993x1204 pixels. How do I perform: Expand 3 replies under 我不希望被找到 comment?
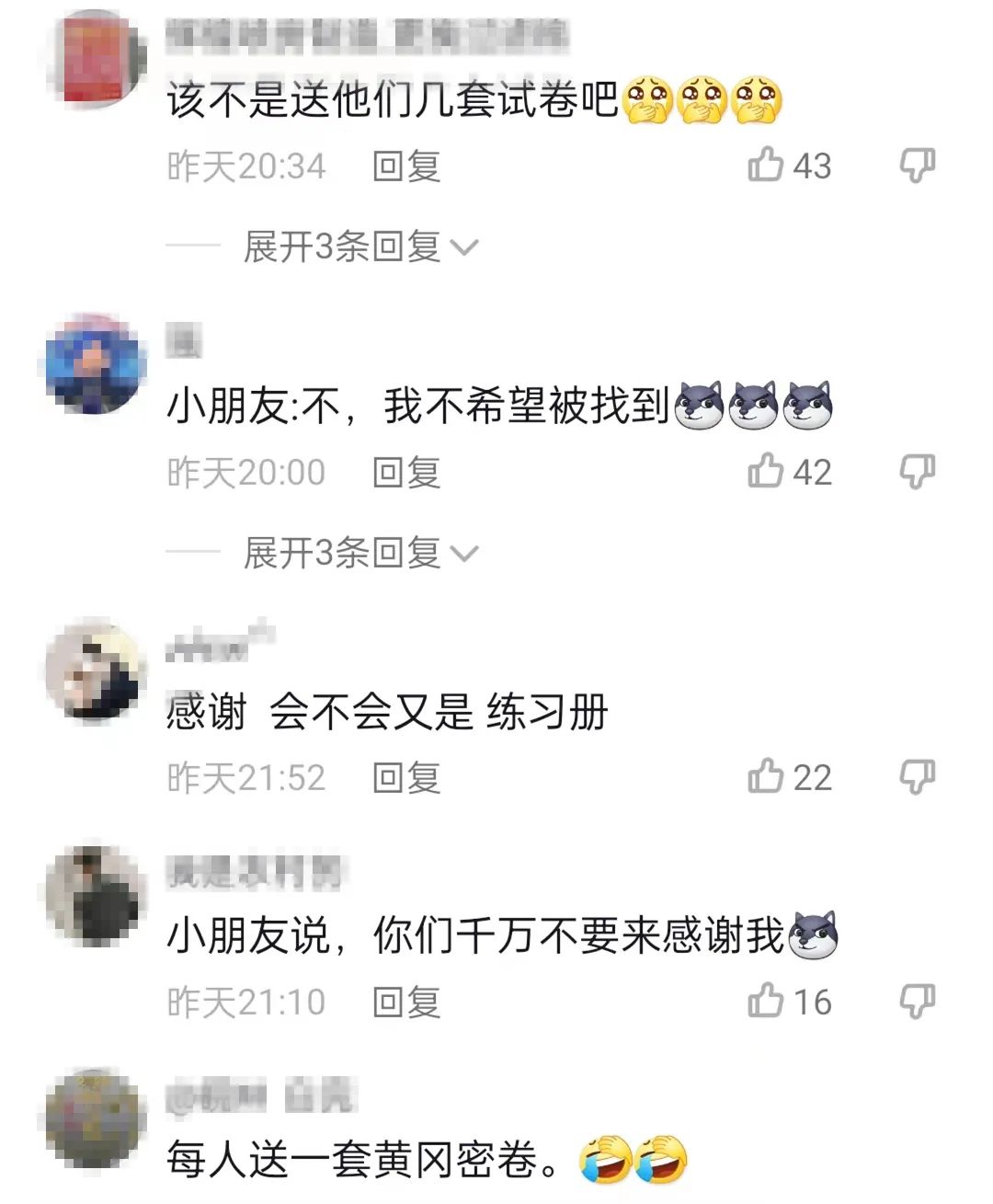point(359,553)
